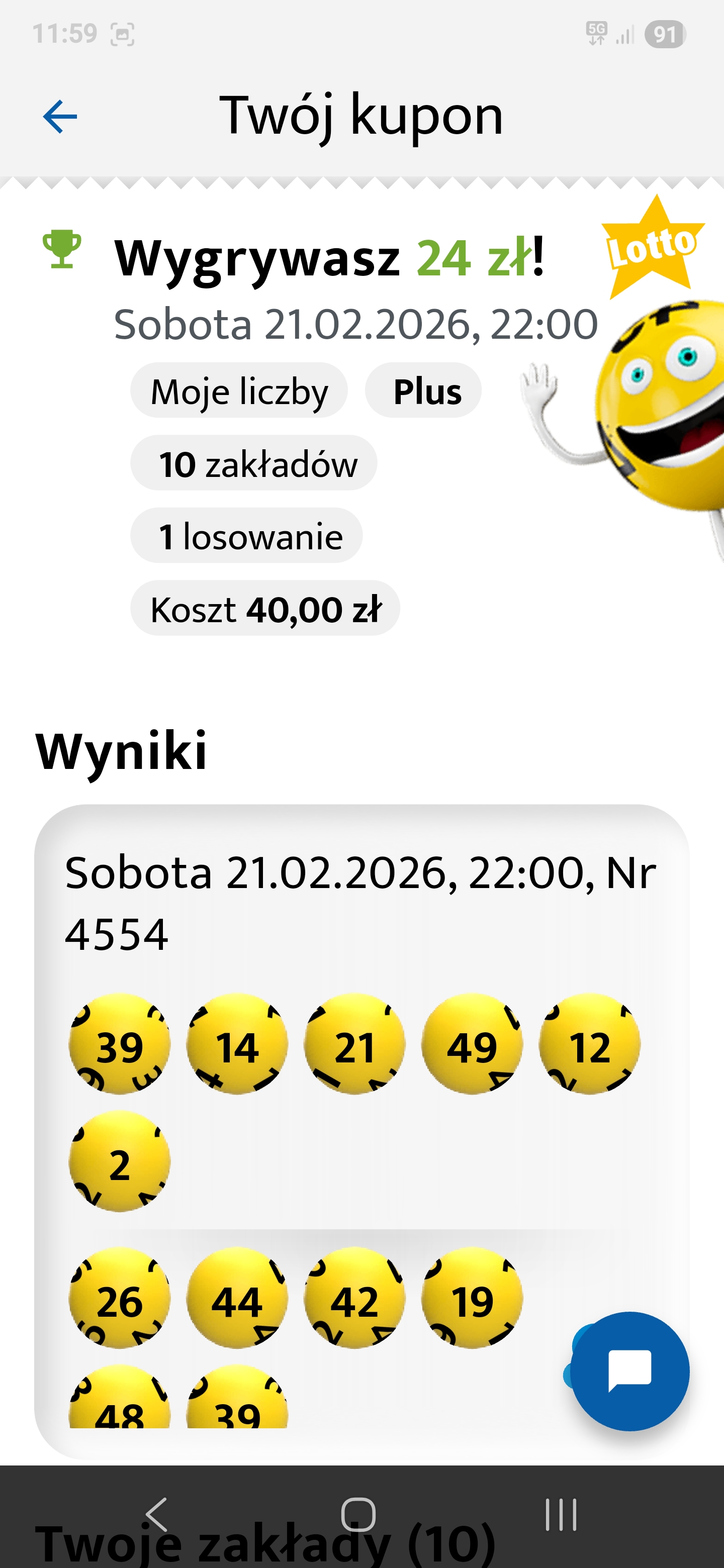
Task: Open the recent apps view
Action: coord(560,1514)
